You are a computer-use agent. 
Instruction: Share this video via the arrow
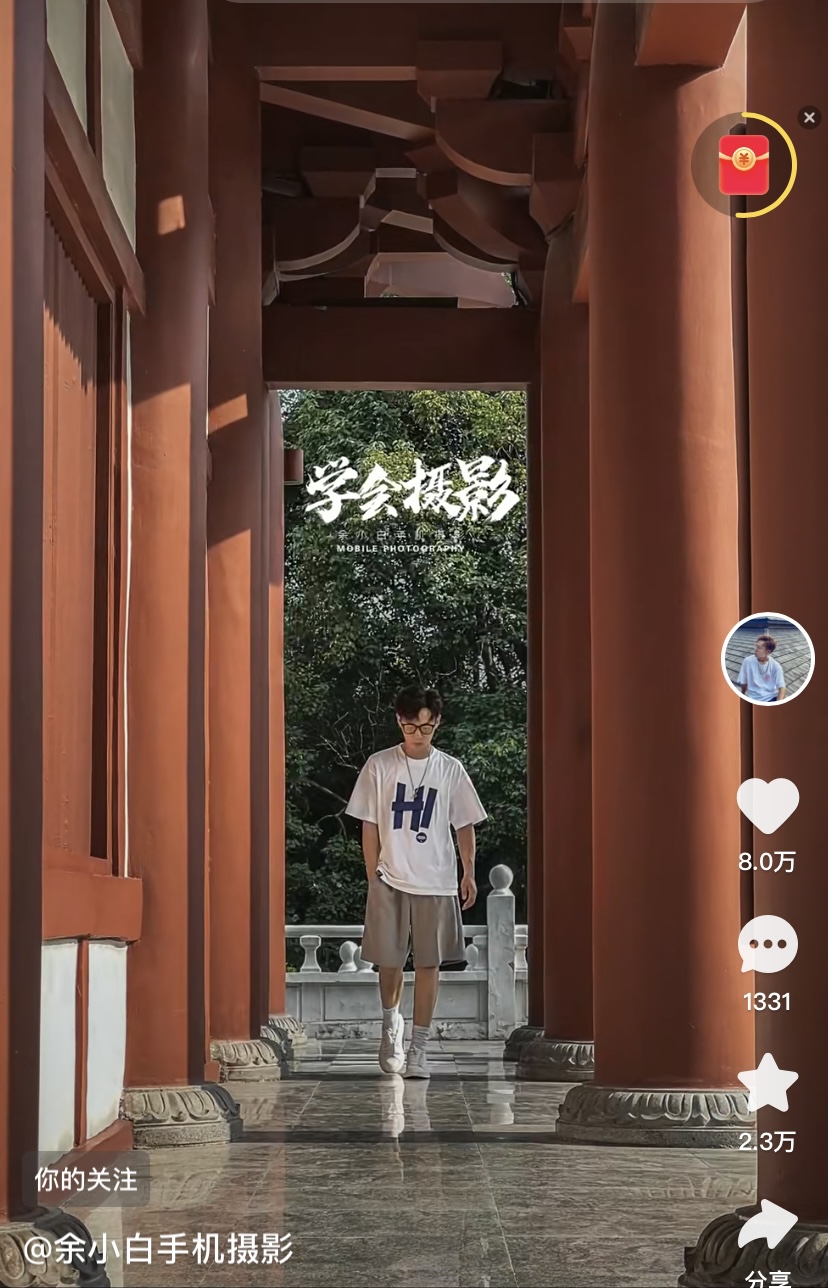pyautogui.click(x=767, y=1226)
